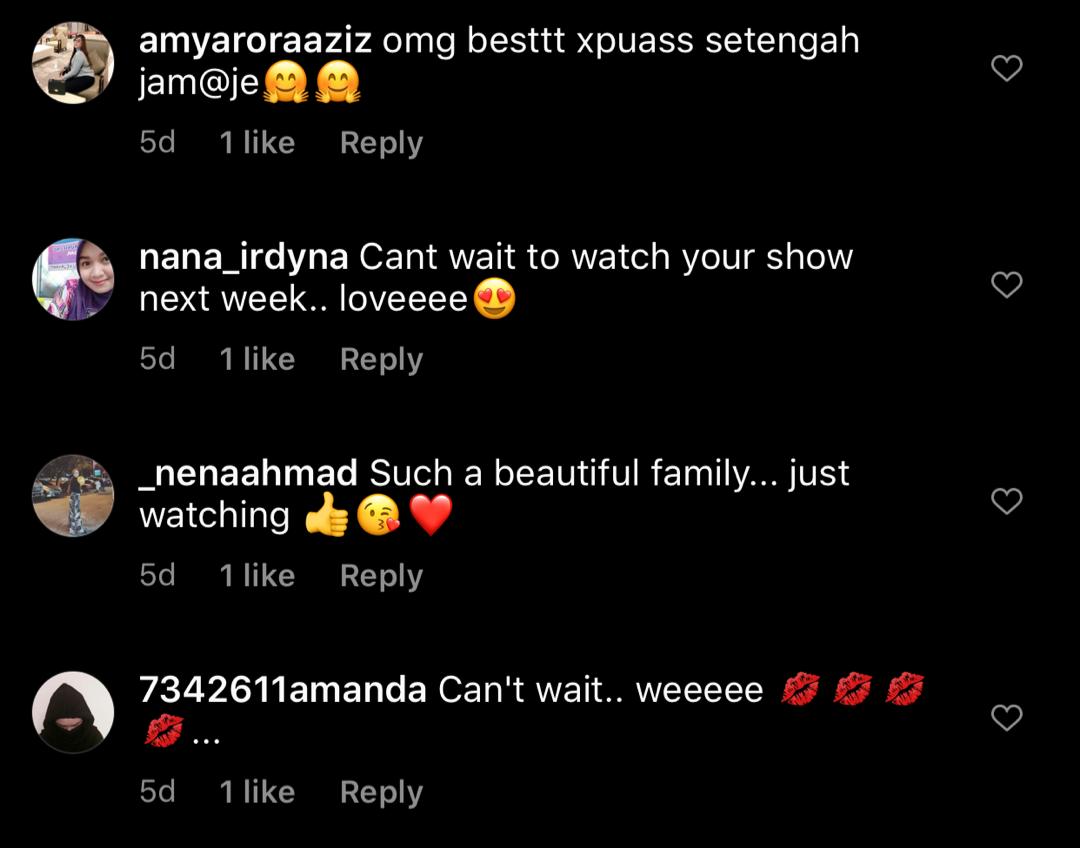This screenshot has height=848, width=1080.
Task: Like 7342611amanda's comment
Action: pos(1006,717)
